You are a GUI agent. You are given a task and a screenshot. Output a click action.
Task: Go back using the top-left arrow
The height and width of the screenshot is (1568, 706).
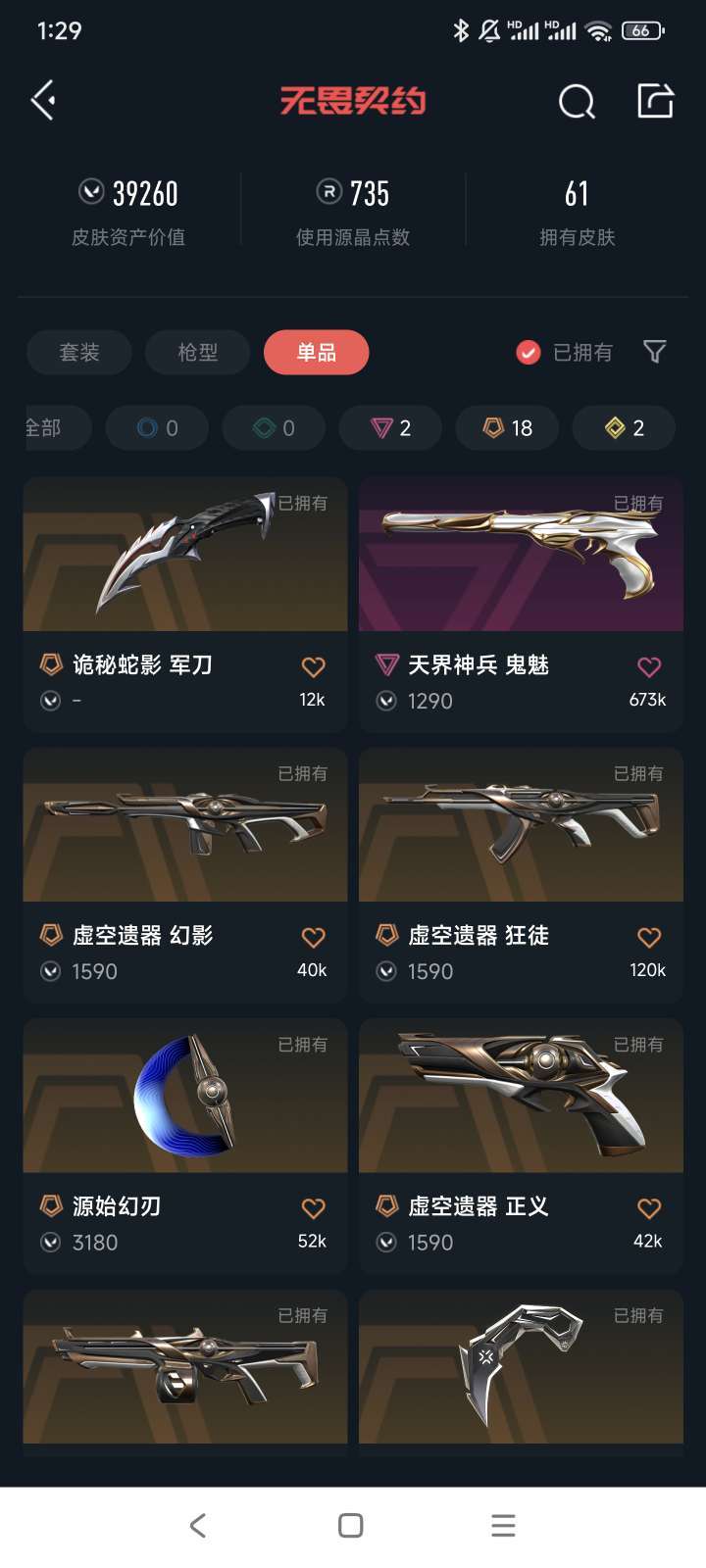pyautogui.click(x=43, y=100)
